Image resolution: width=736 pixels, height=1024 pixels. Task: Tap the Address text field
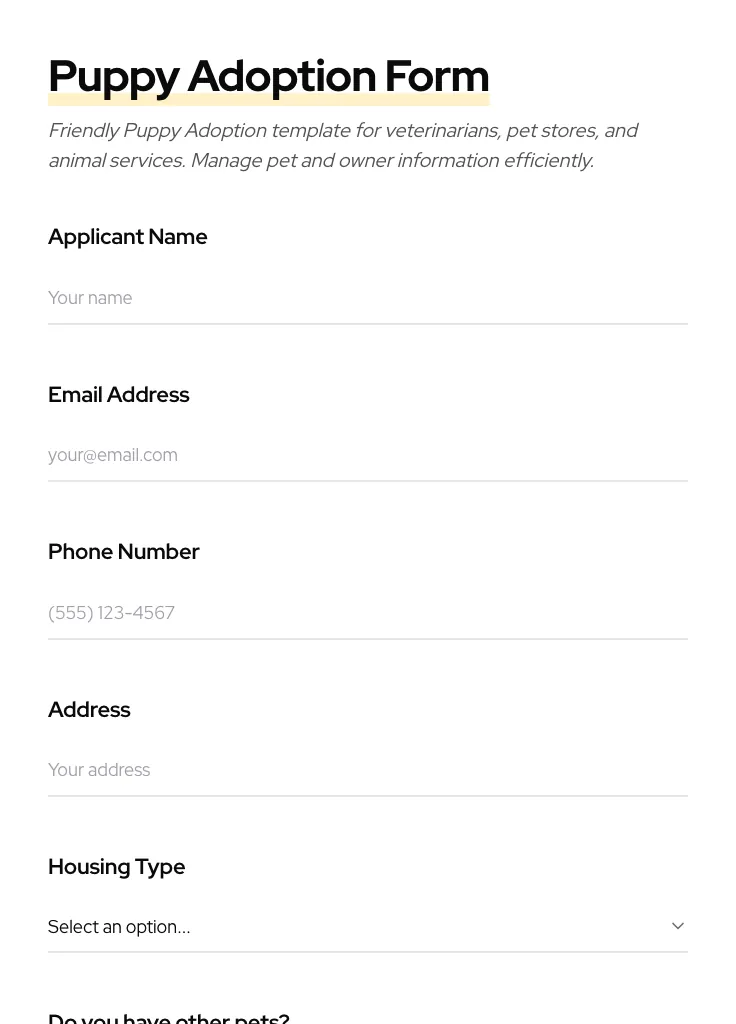tap(367, 770)
